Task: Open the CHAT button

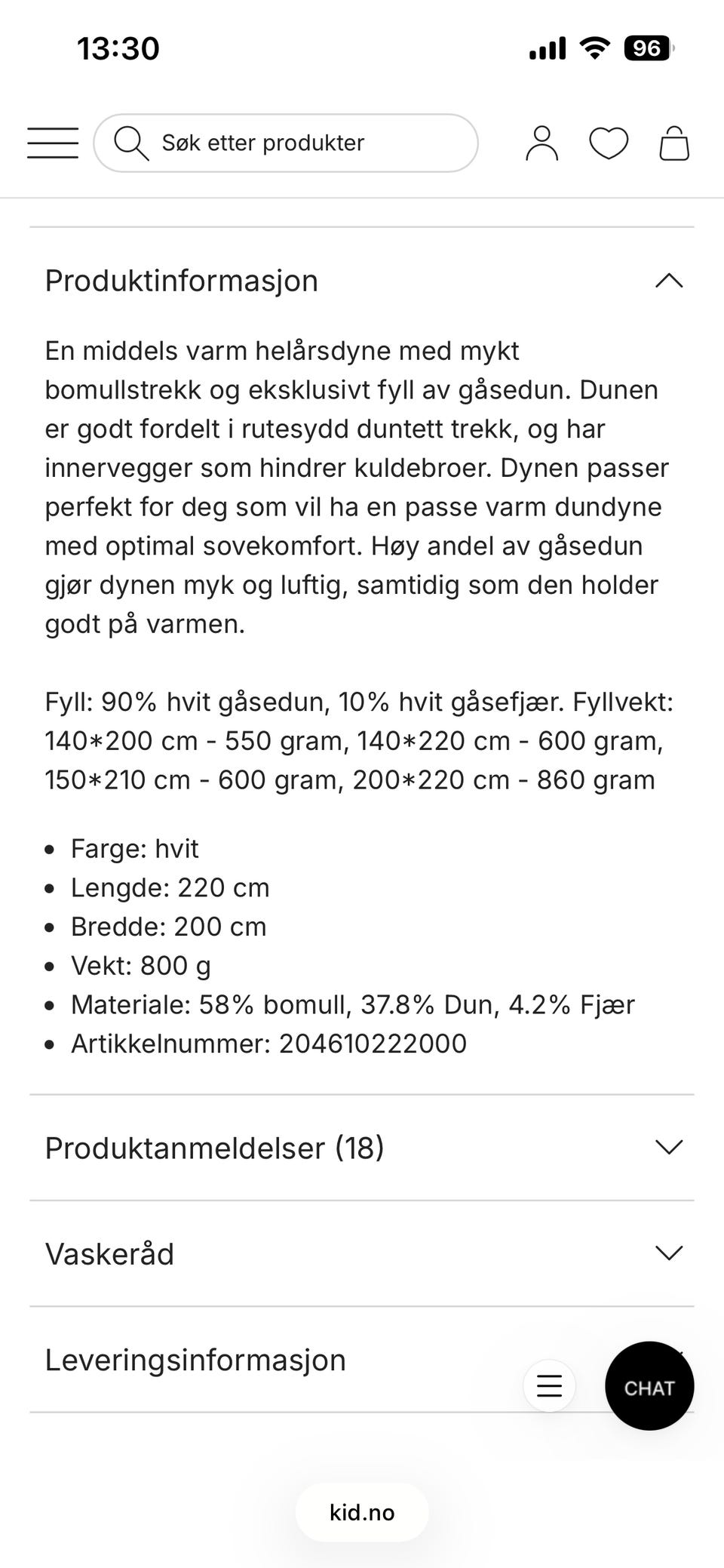Action: coord(649,1387)
